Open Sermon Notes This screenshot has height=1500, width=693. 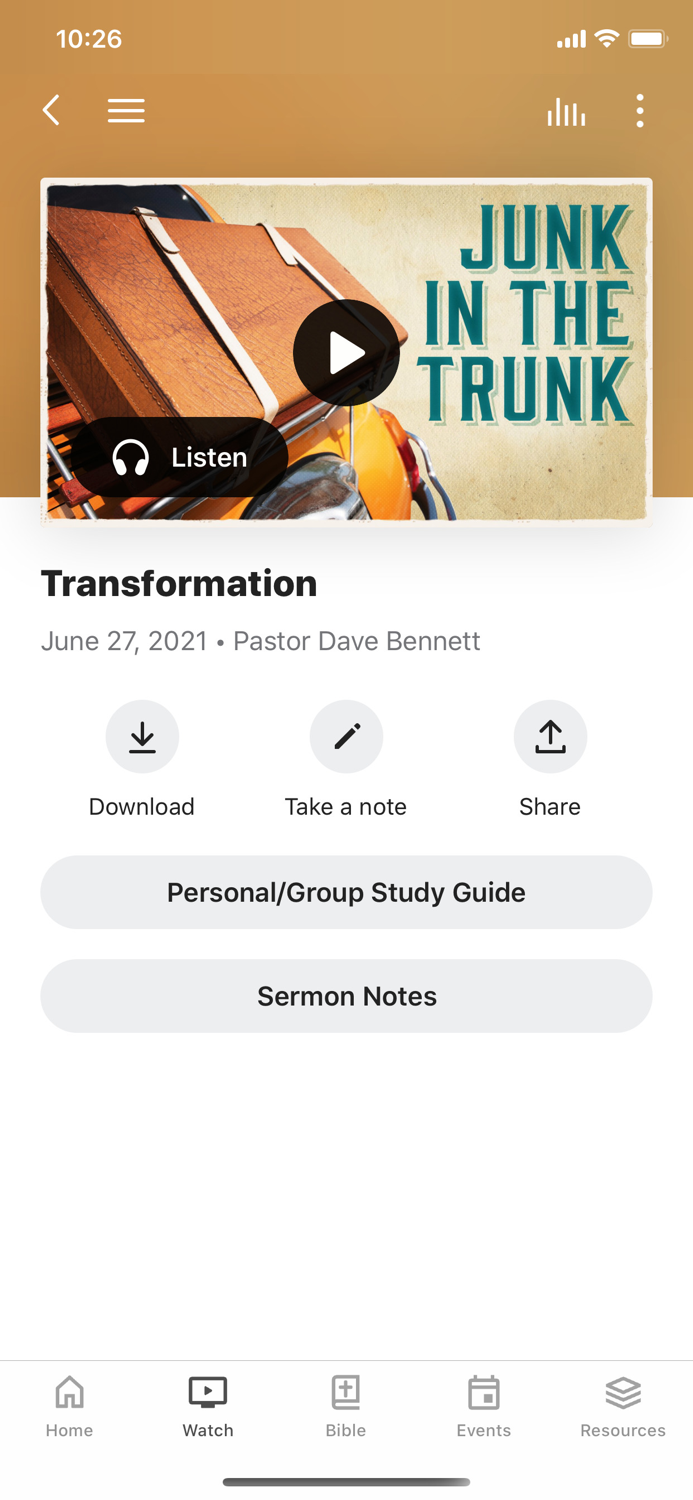(346, 996)
